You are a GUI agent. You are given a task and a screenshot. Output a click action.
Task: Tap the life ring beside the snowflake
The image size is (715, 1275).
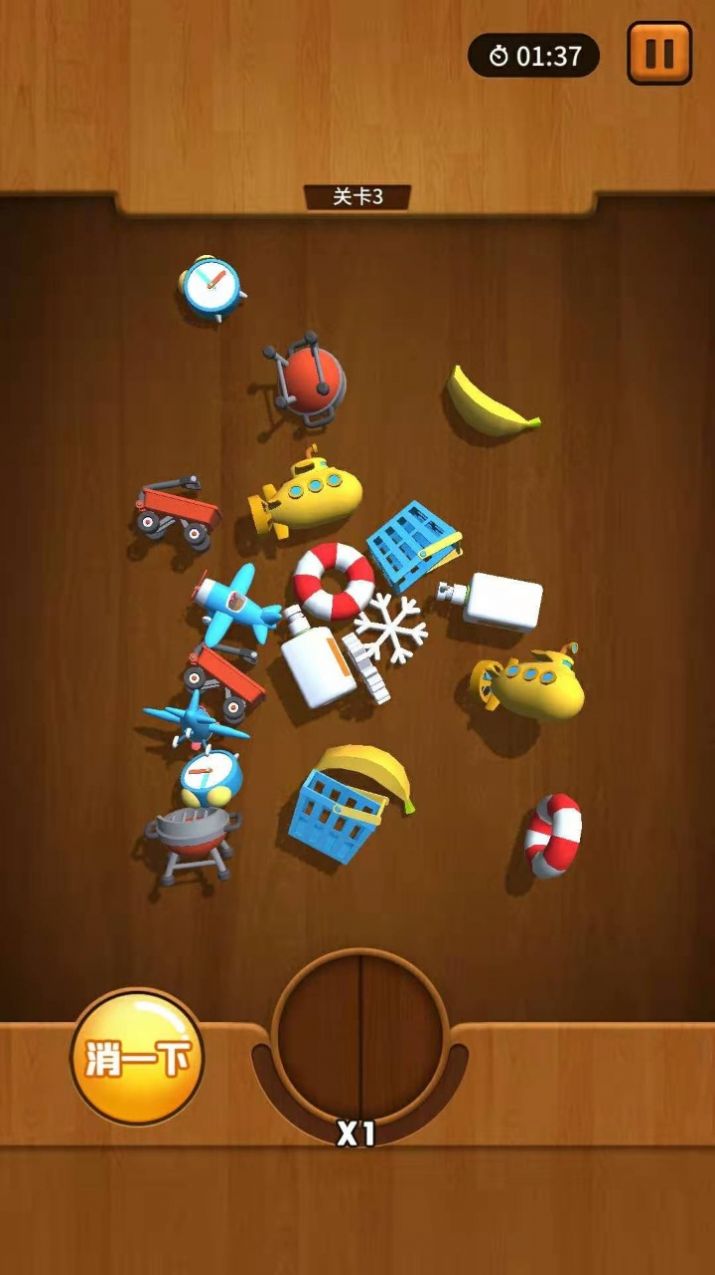click(333, 581)
